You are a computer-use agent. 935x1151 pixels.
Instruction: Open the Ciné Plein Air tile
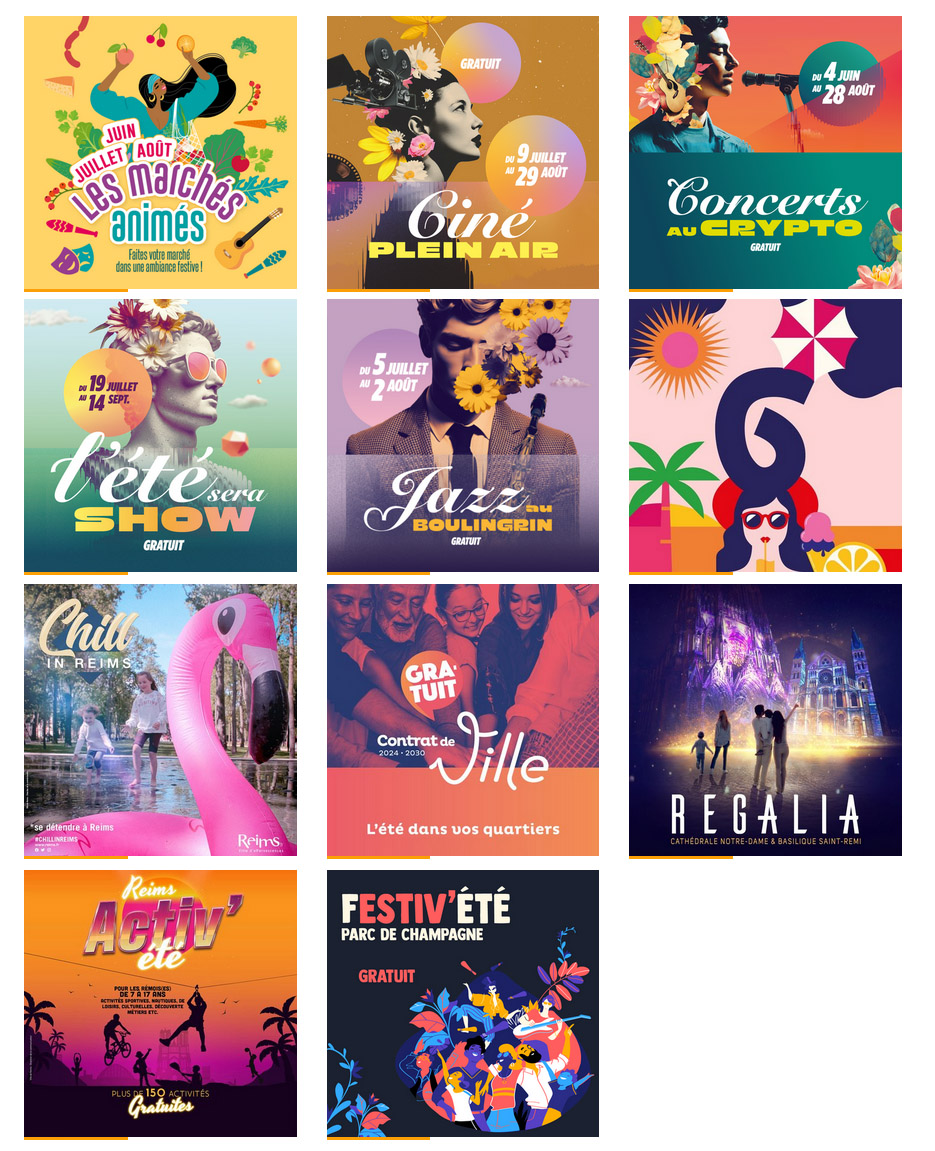click(462, 152)
